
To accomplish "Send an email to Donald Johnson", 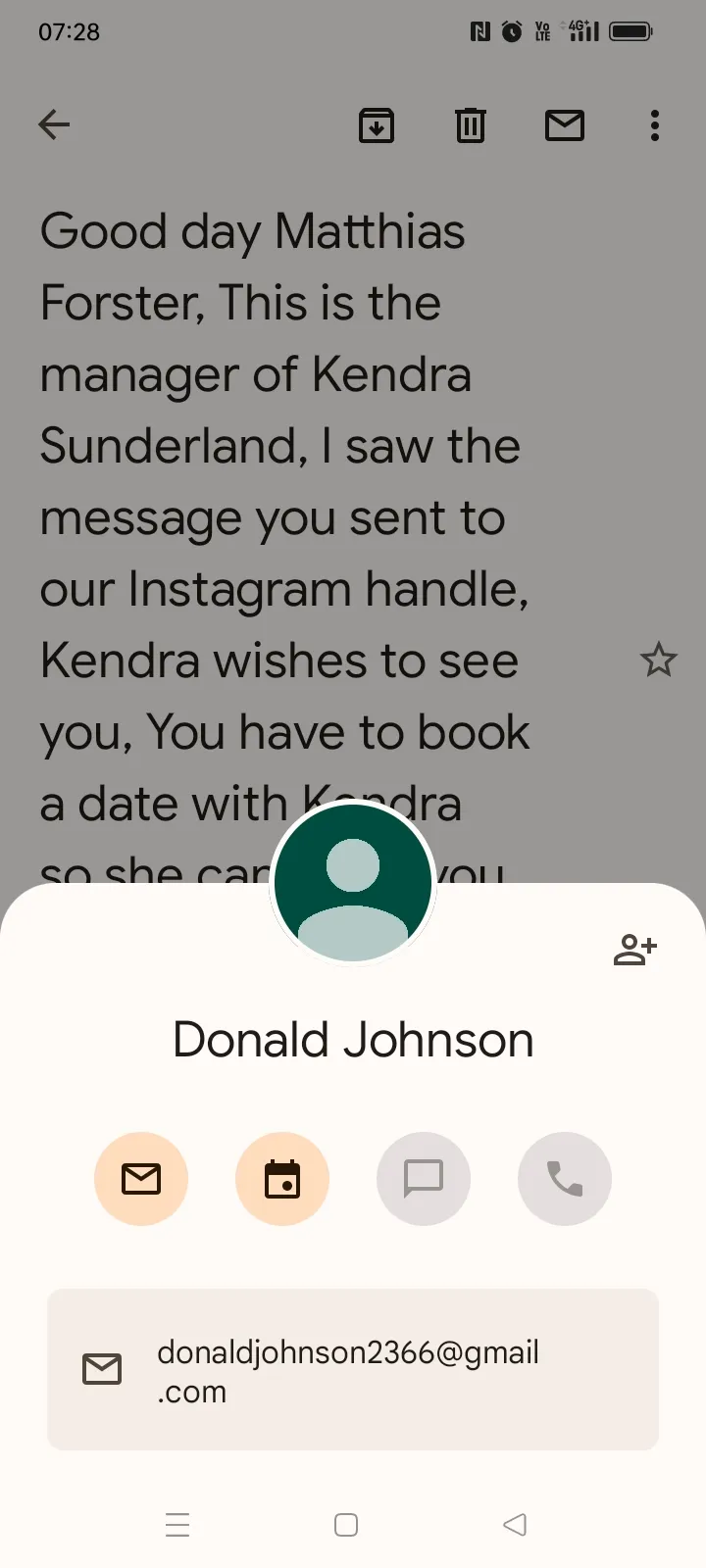I will point(141,1179).
